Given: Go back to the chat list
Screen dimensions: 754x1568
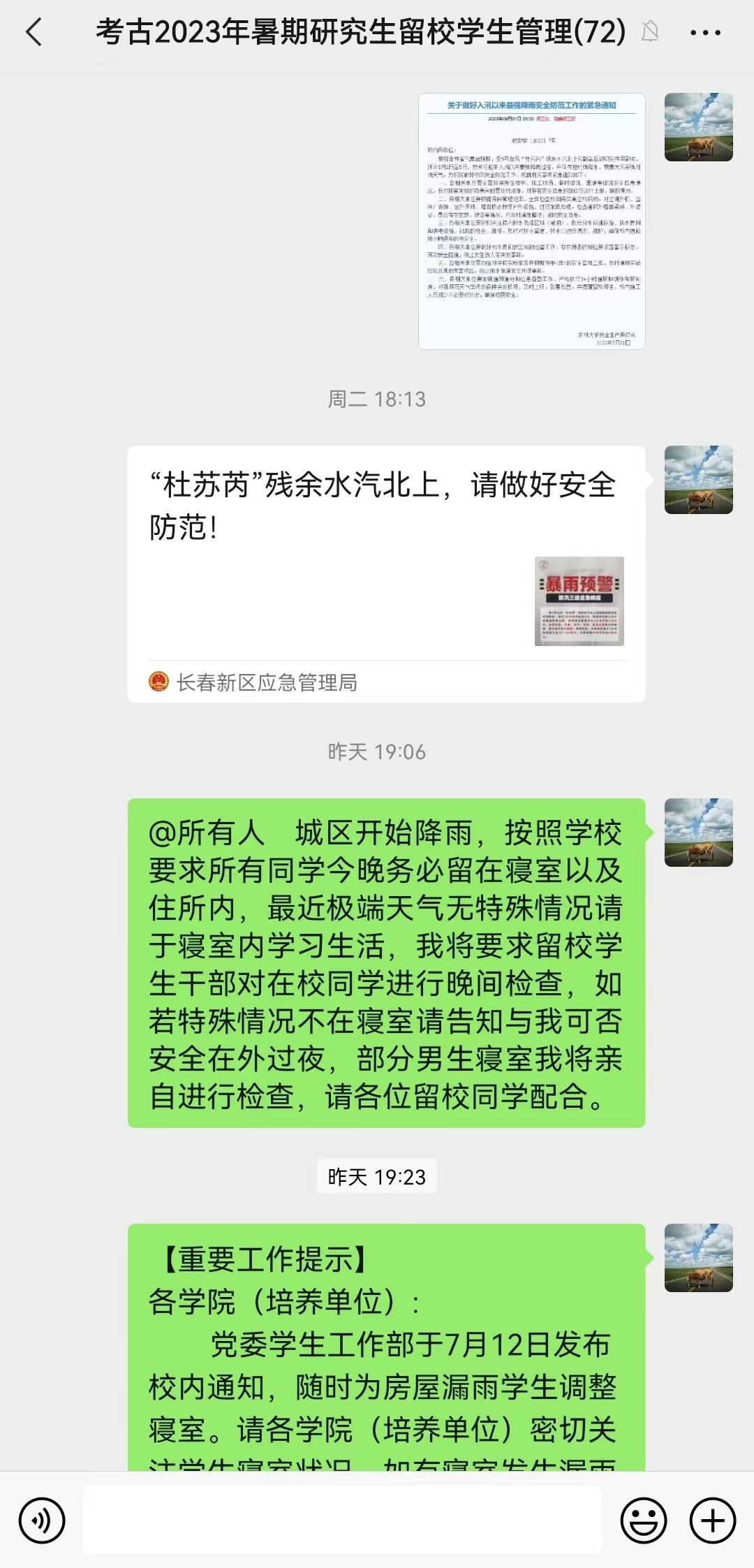Looking at the screenshot, I should click(34, 32).
